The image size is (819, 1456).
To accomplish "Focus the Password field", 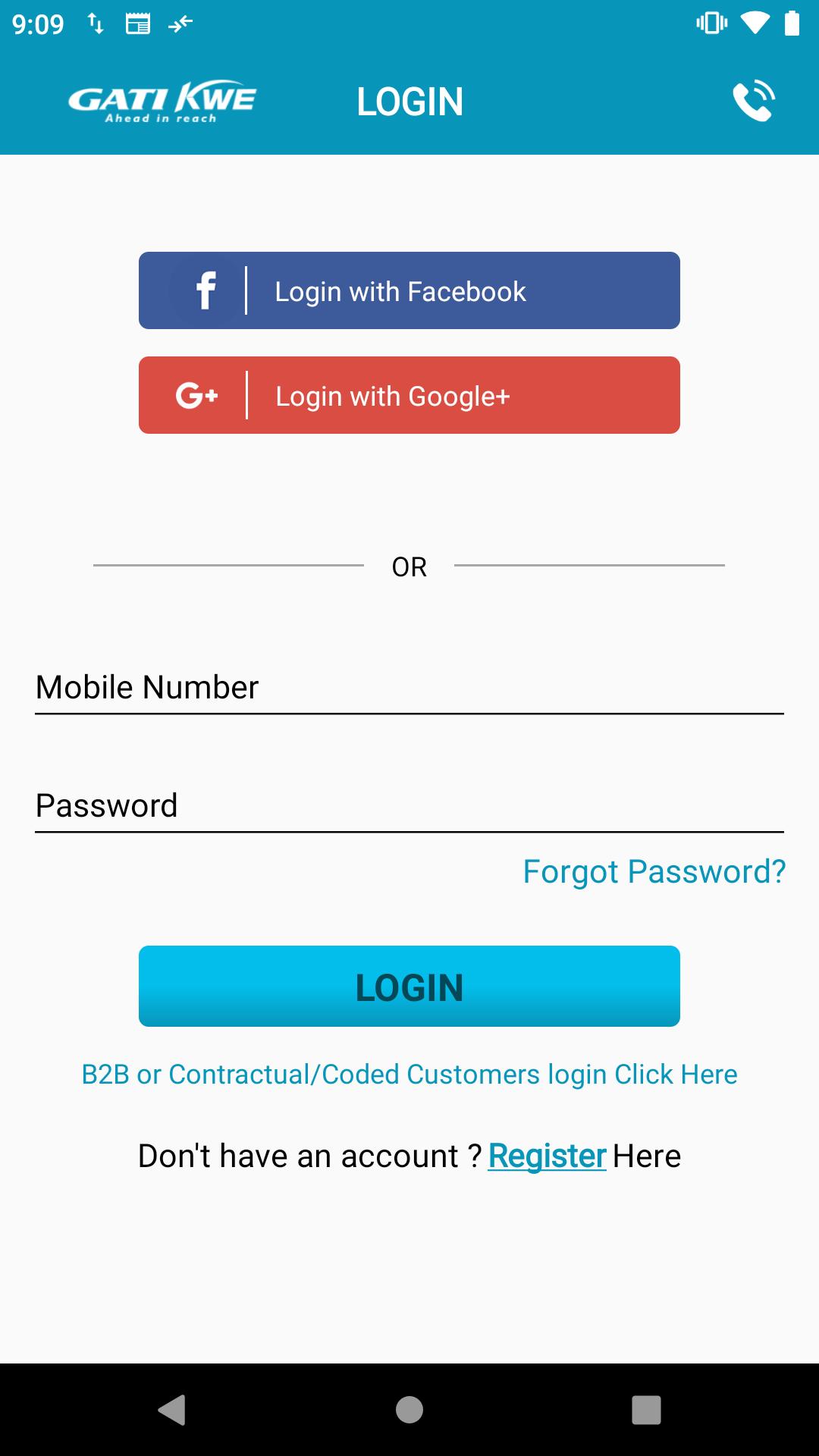I will (409, 805).
